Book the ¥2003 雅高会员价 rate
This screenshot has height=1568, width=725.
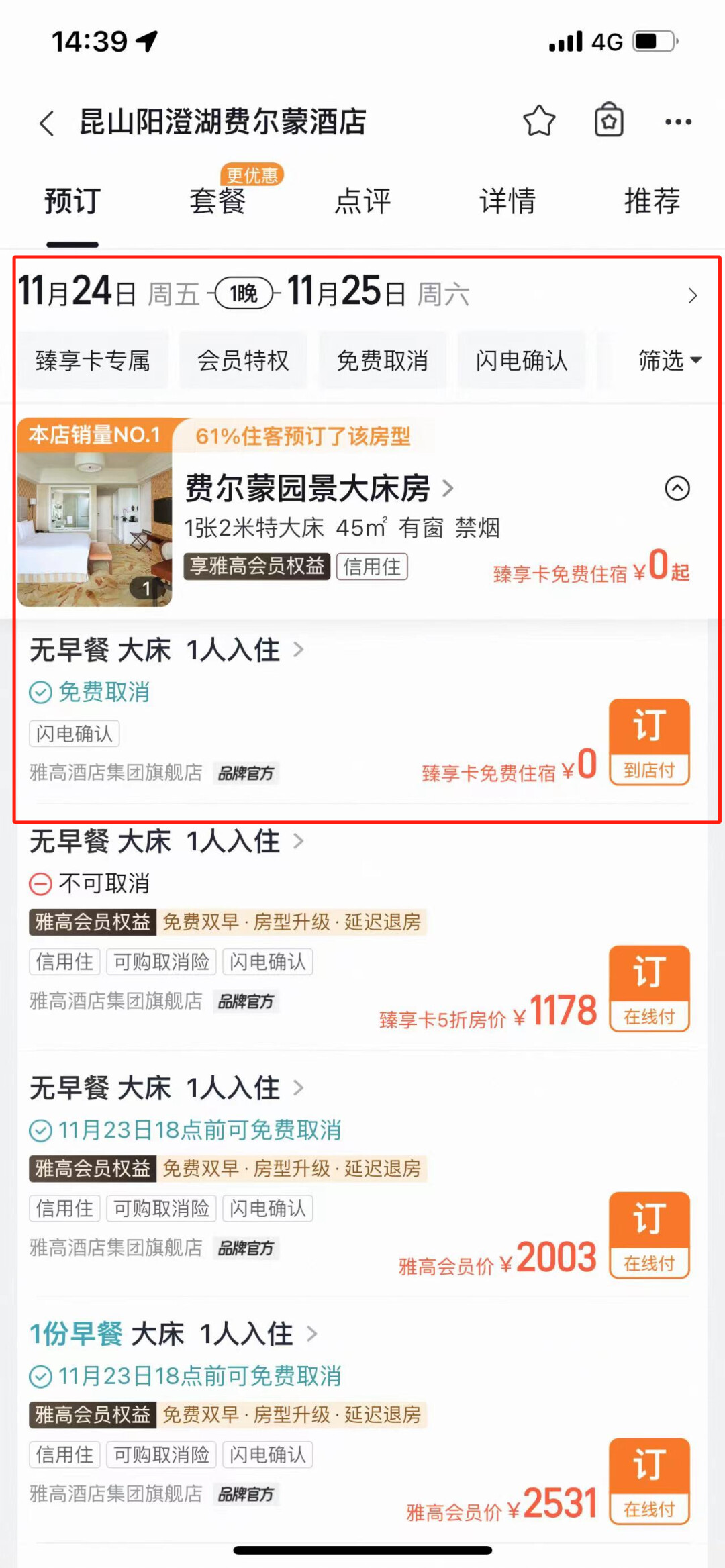coord(649,1235)
